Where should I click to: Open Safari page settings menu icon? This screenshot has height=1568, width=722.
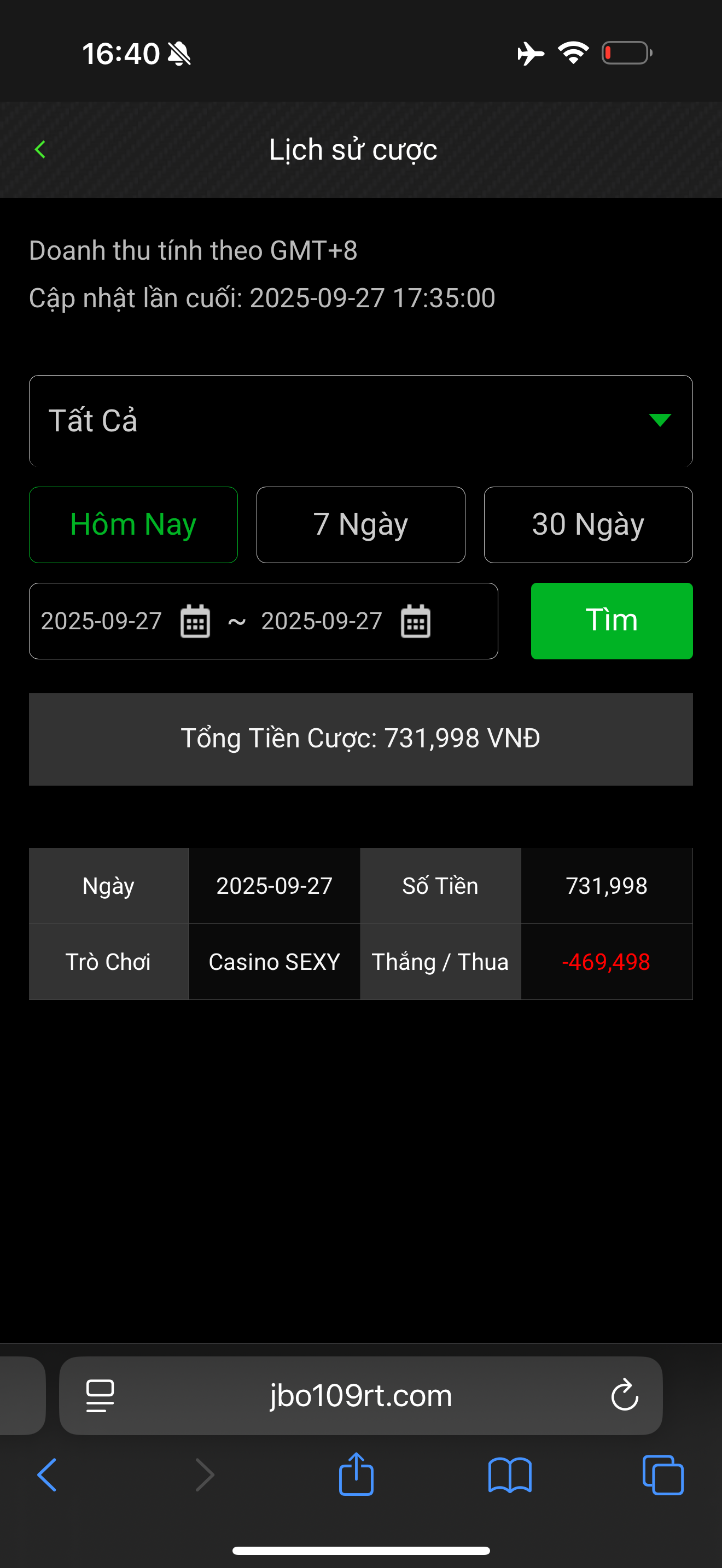click(x=101, y=1395)
